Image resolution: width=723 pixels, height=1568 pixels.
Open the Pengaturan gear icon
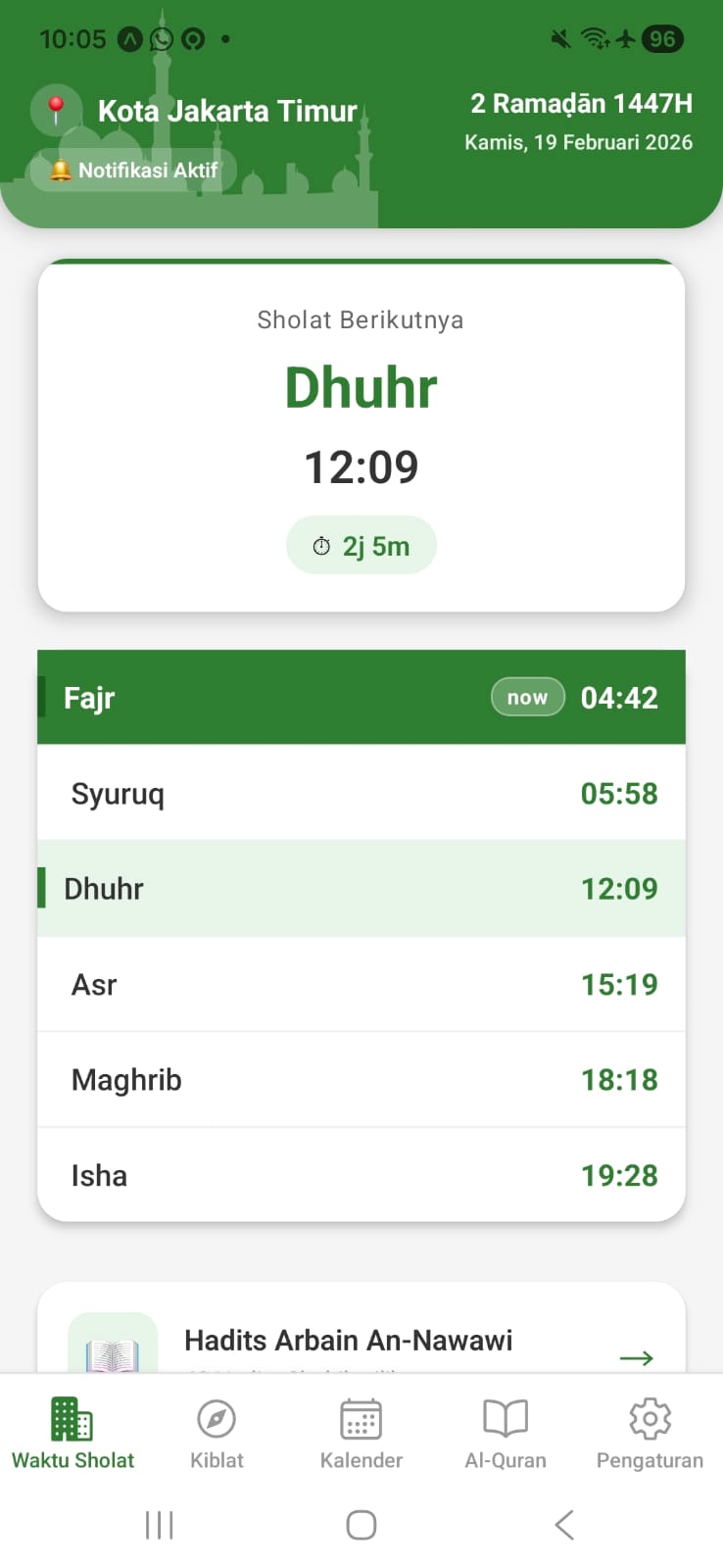649,1417
